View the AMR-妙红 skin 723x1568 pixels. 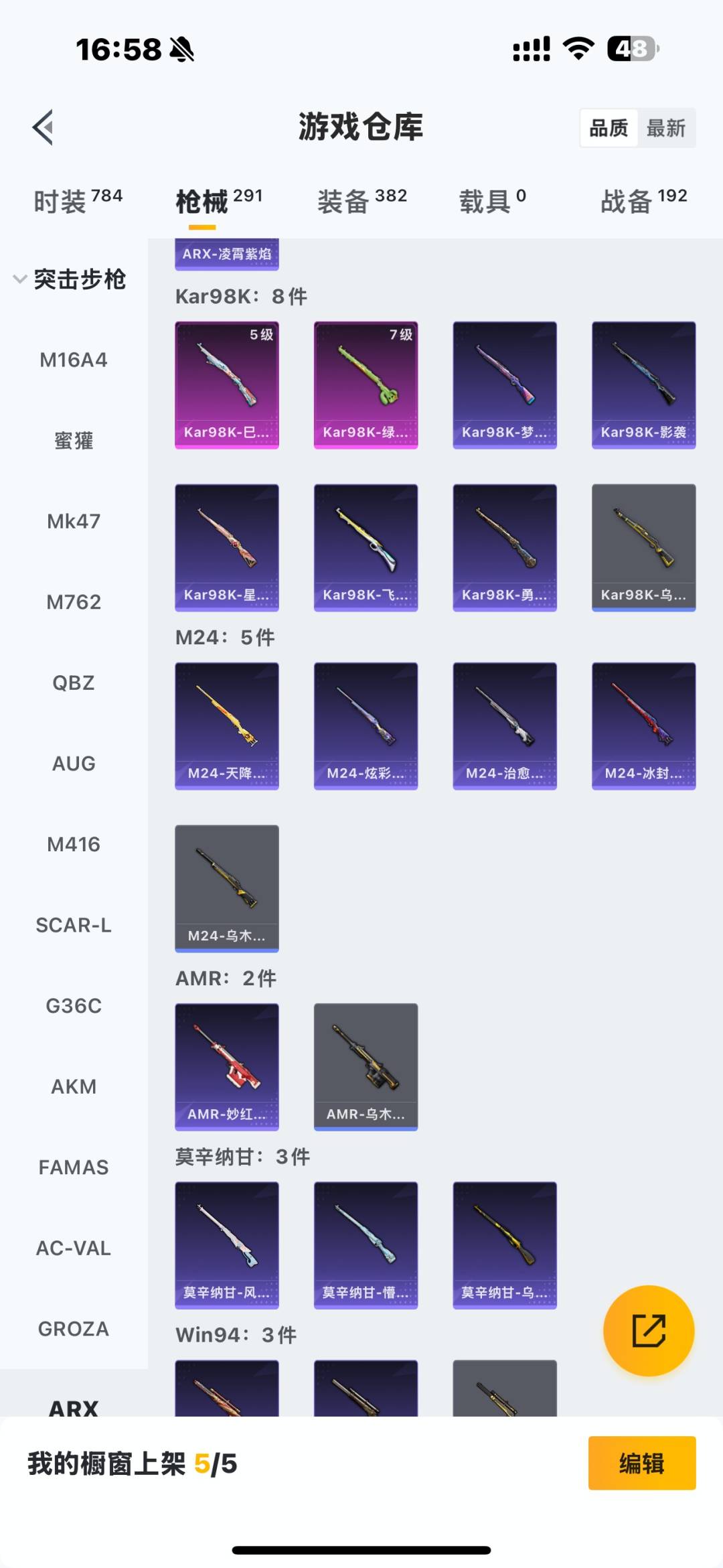pyautogui.click(x=227, y=1066)
